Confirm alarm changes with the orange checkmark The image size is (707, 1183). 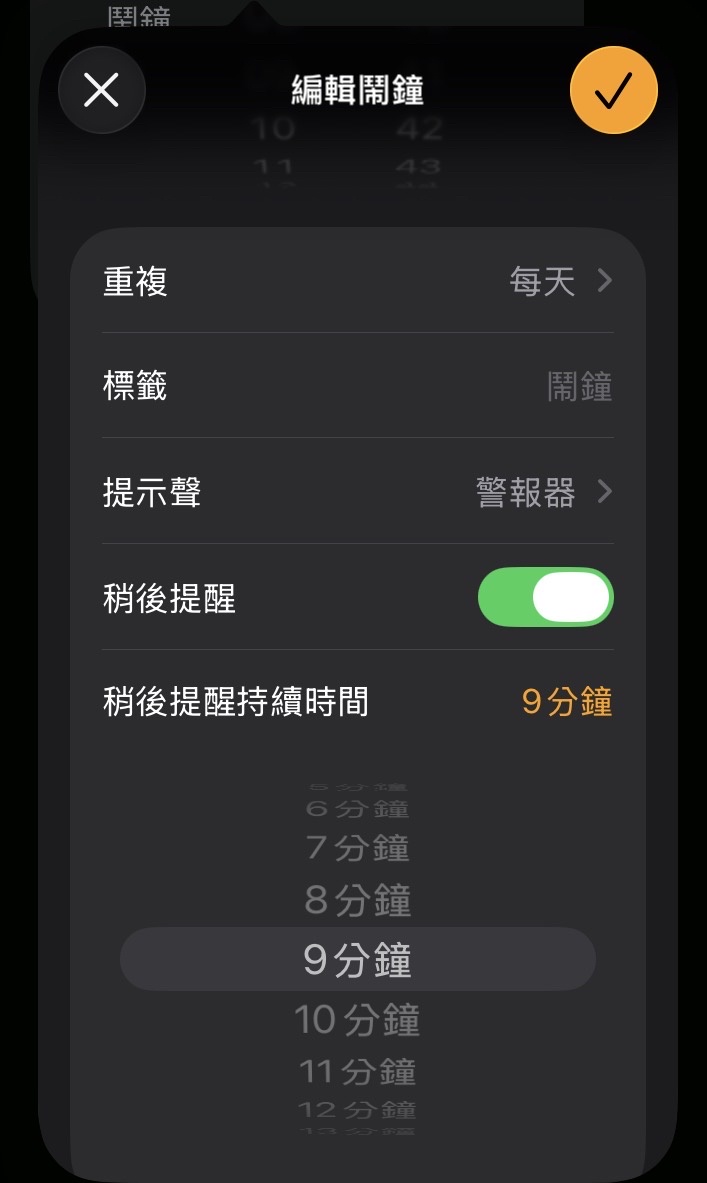coord(613,91)
